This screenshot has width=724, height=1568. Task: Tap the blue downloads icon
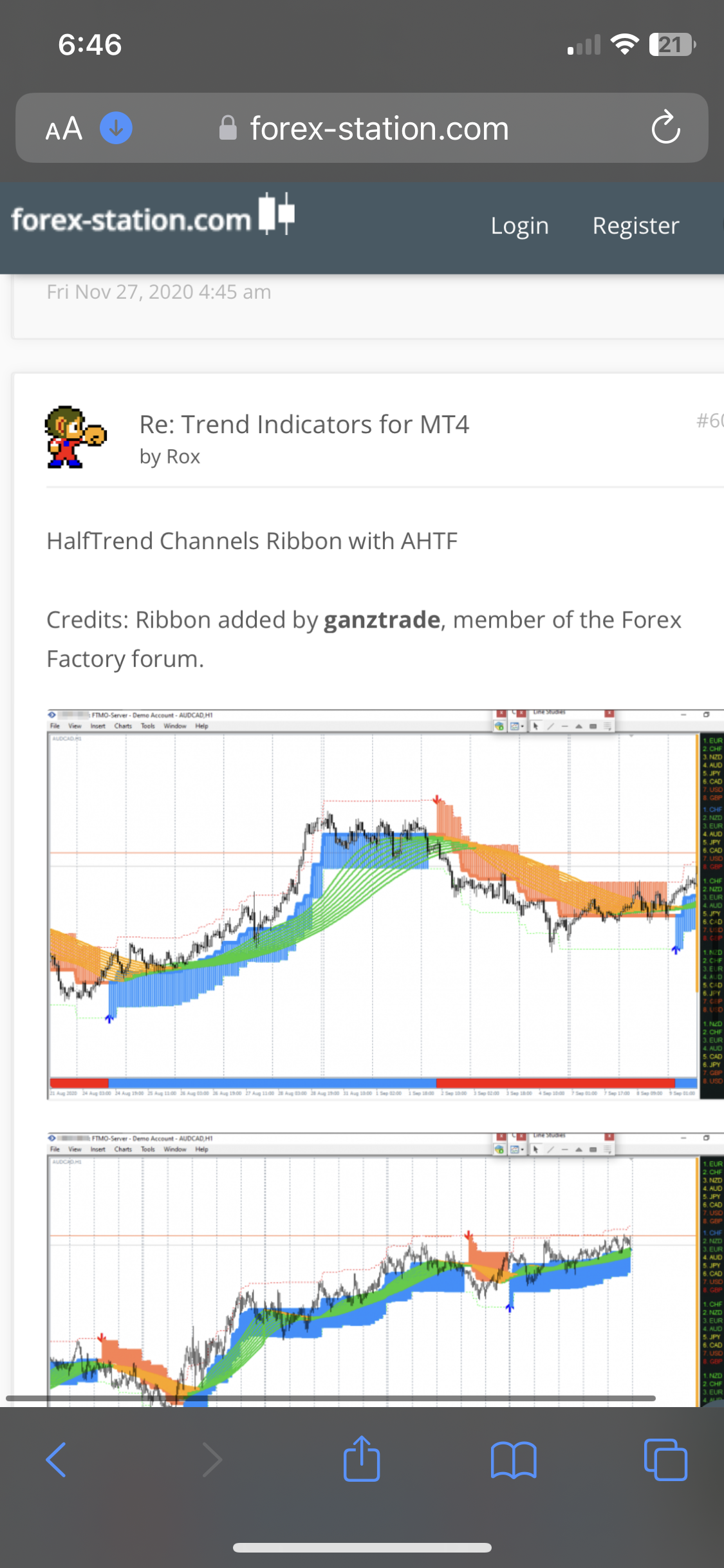(116, 128)
